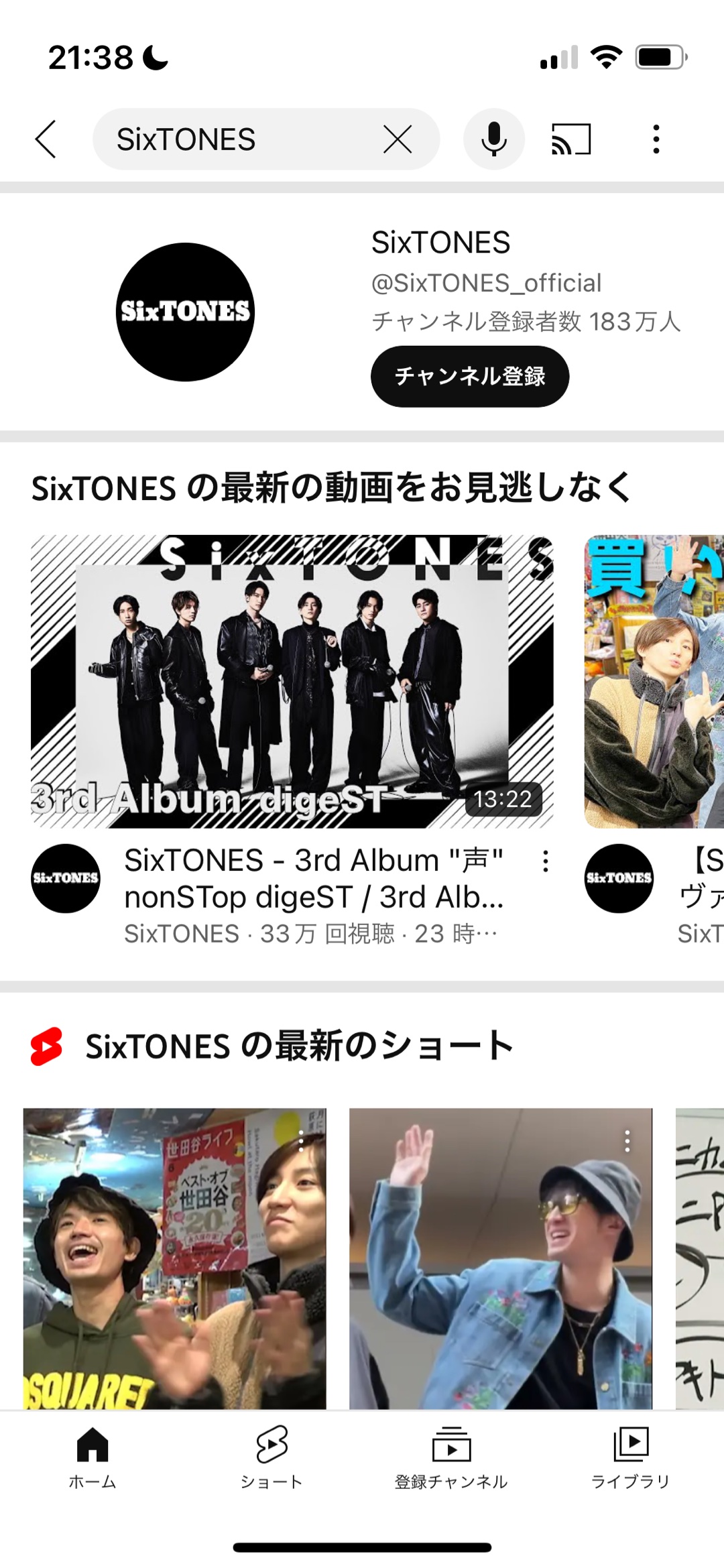Switch to the ショート tab
The image size is (724, 1568).
pyautogui.click(x=271, y=1456)
